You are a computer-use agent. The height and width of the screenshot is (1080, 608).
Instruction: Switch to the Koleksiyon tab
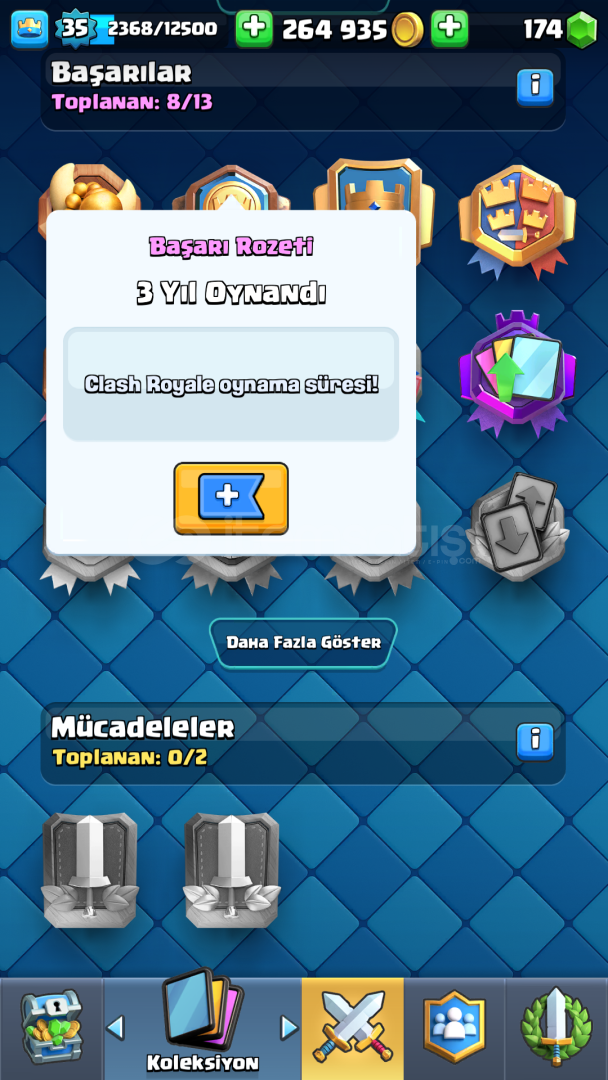pos(202,1028)
